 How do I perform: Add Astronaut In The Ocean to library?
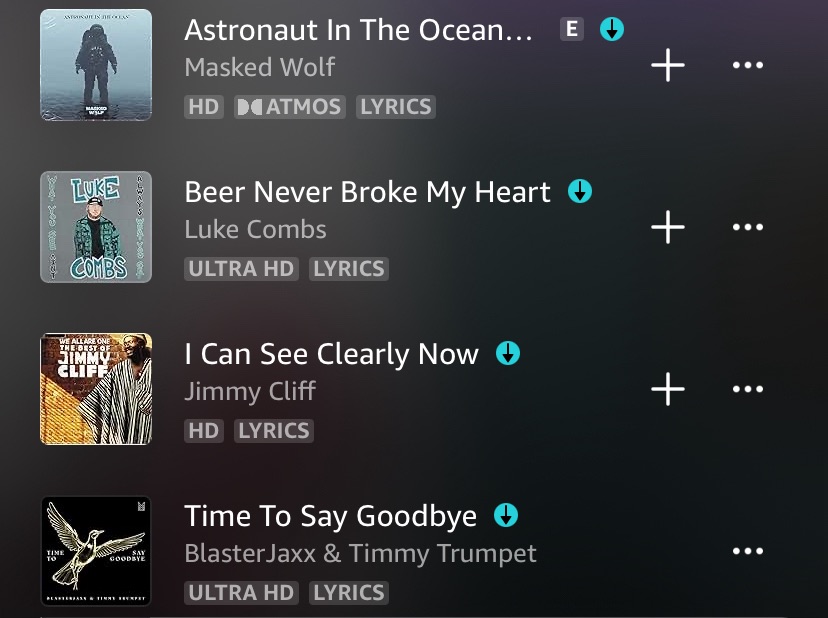[x=668, y=65]
